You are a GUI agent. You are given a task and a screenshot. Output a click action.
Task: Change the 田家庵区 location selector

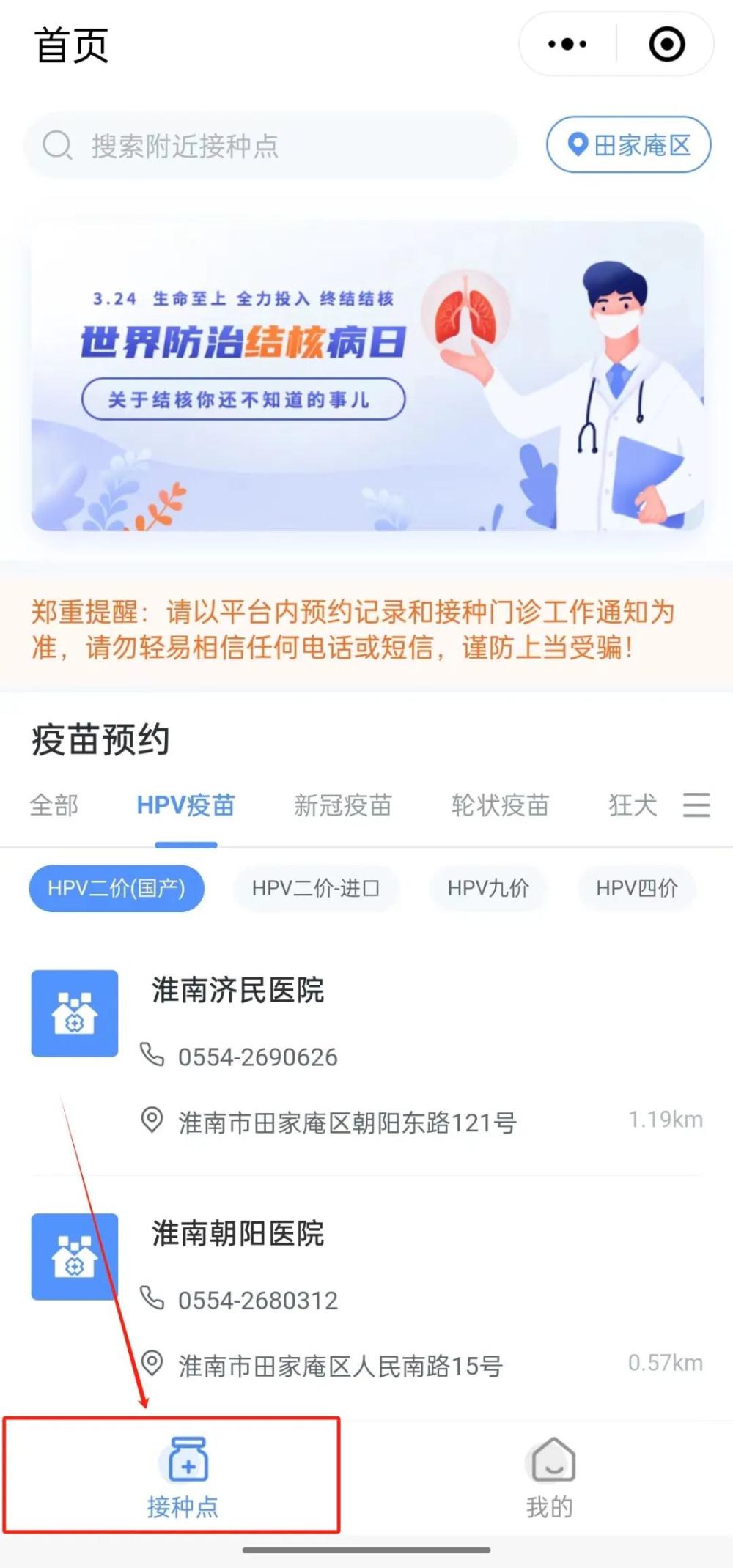pyautogui.click(x=629, y=145)
